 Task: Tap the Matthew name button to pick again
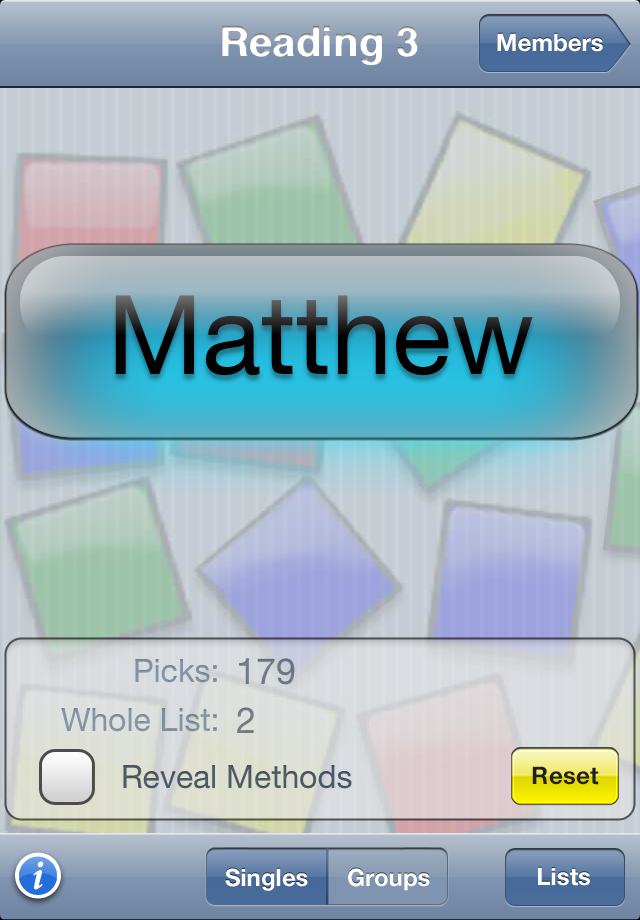(x=320, y=340)
